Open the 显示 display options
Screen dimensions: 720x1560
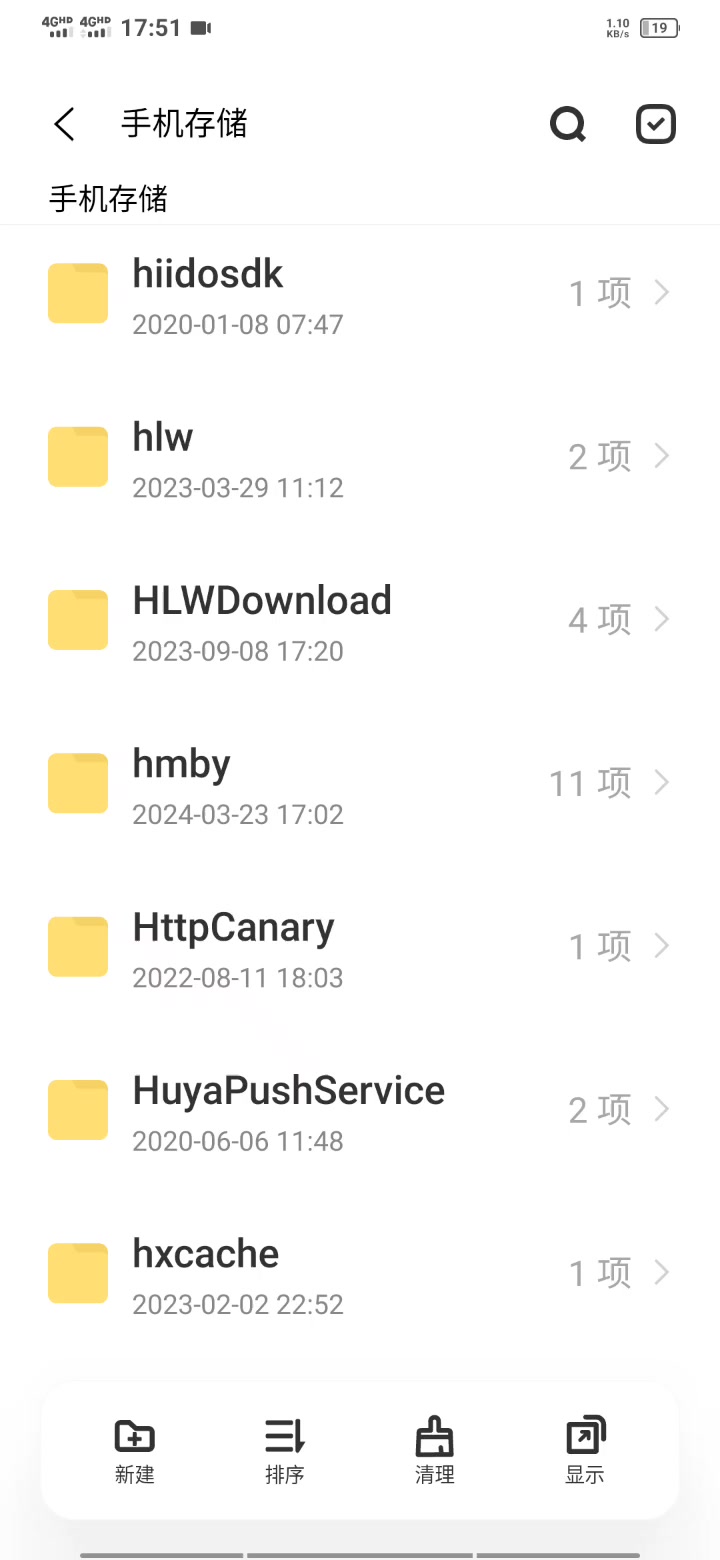585,1451
